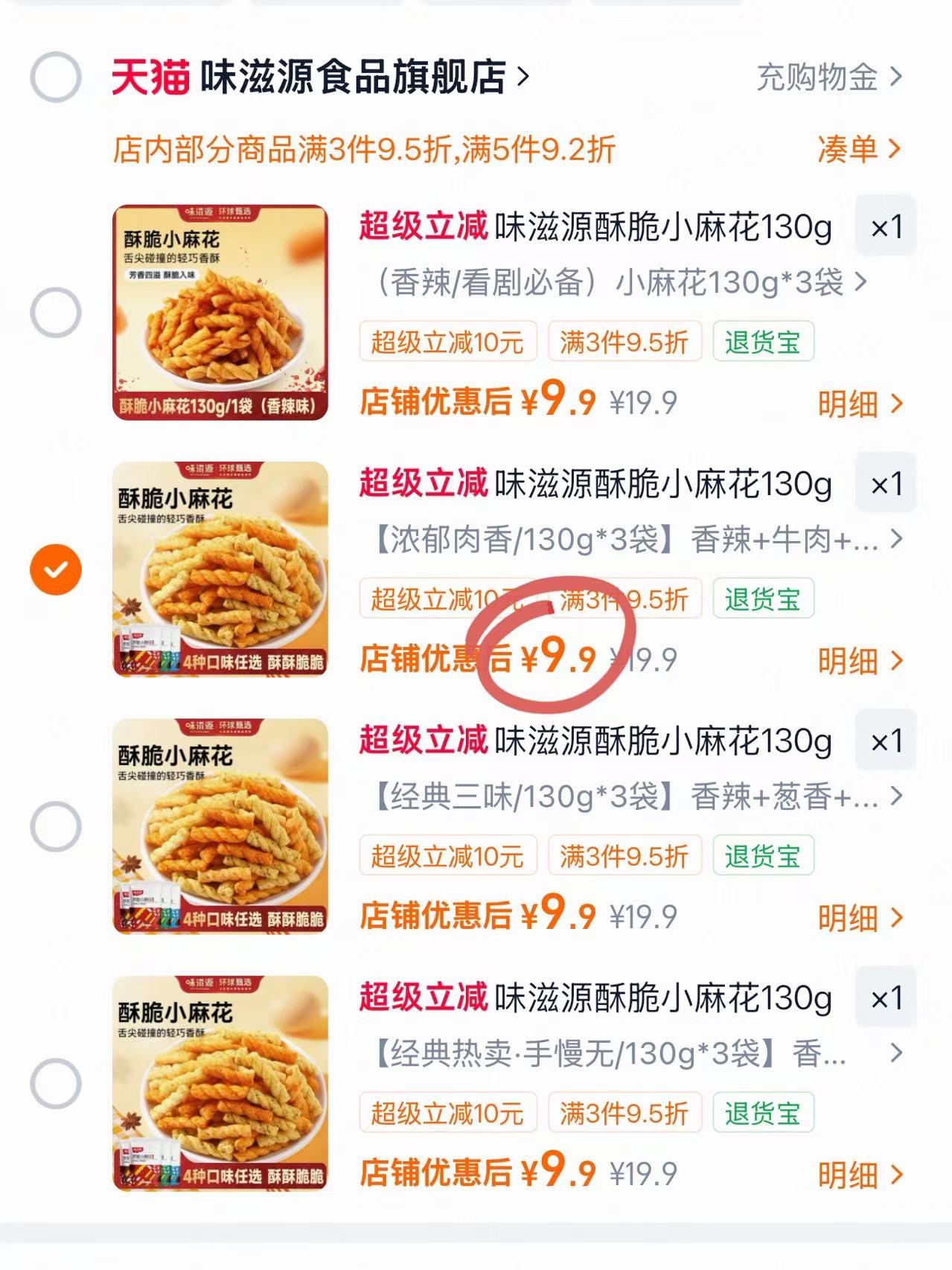The image size is (952, 1270).
Task: Select all items from 味滋源食品旗舰店
Action: coord(56,77)
